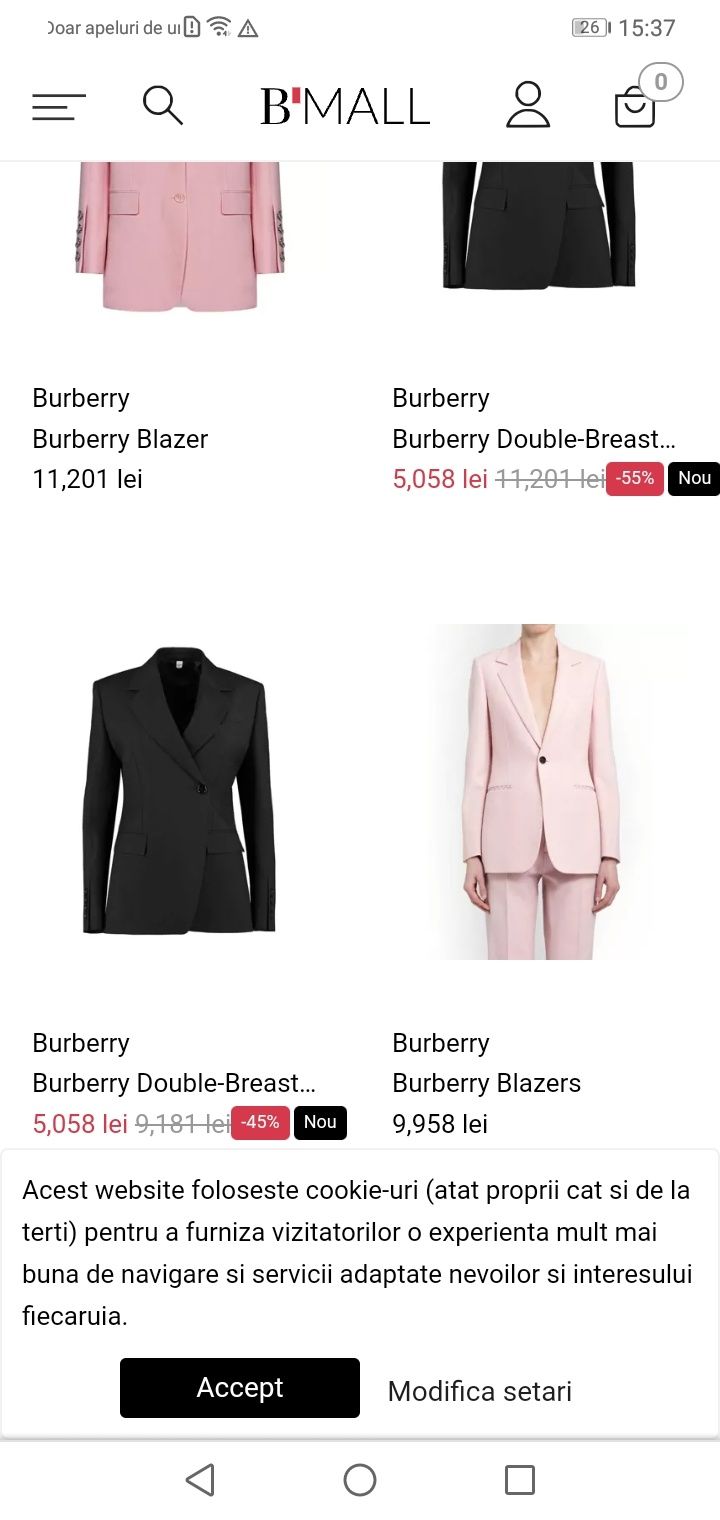This screenshot has width=720, height=1520.
Task: Open Burberry Double-Breasted blazer with -55% discount
Action: click(x=534, y=439)
